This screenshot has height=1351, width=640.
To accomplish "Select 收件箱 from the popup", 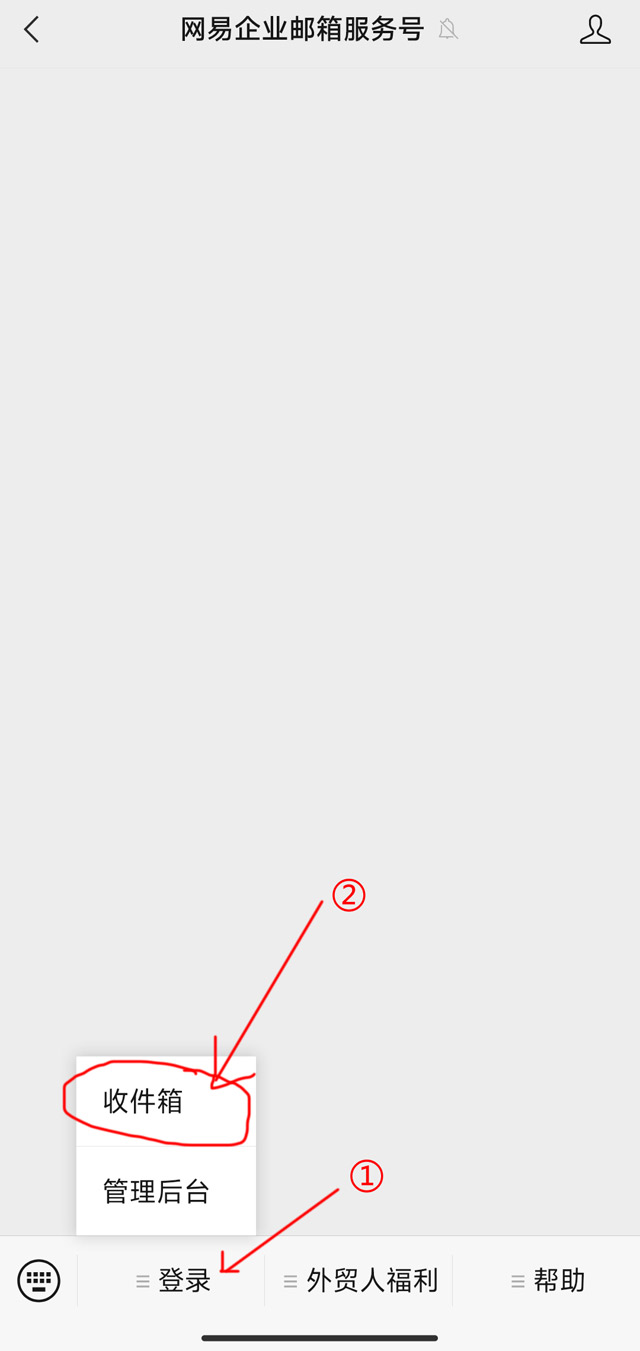I will coord(144,1102).
